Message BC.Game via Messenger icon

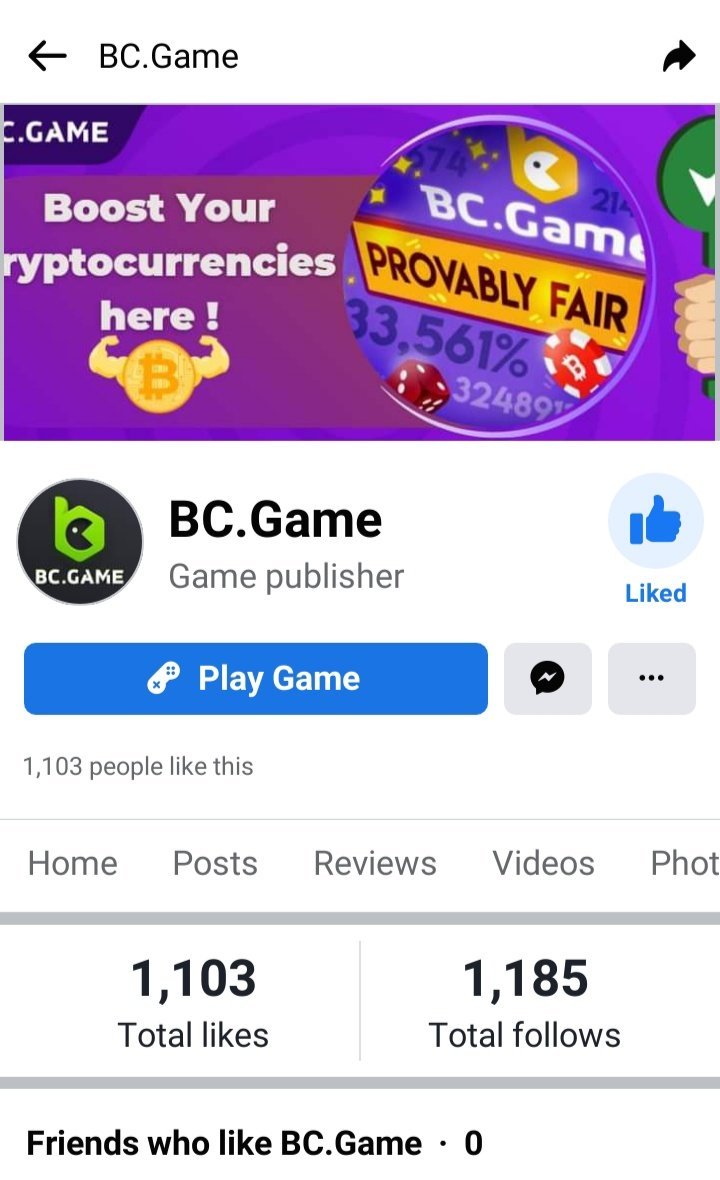coord(547,679)
